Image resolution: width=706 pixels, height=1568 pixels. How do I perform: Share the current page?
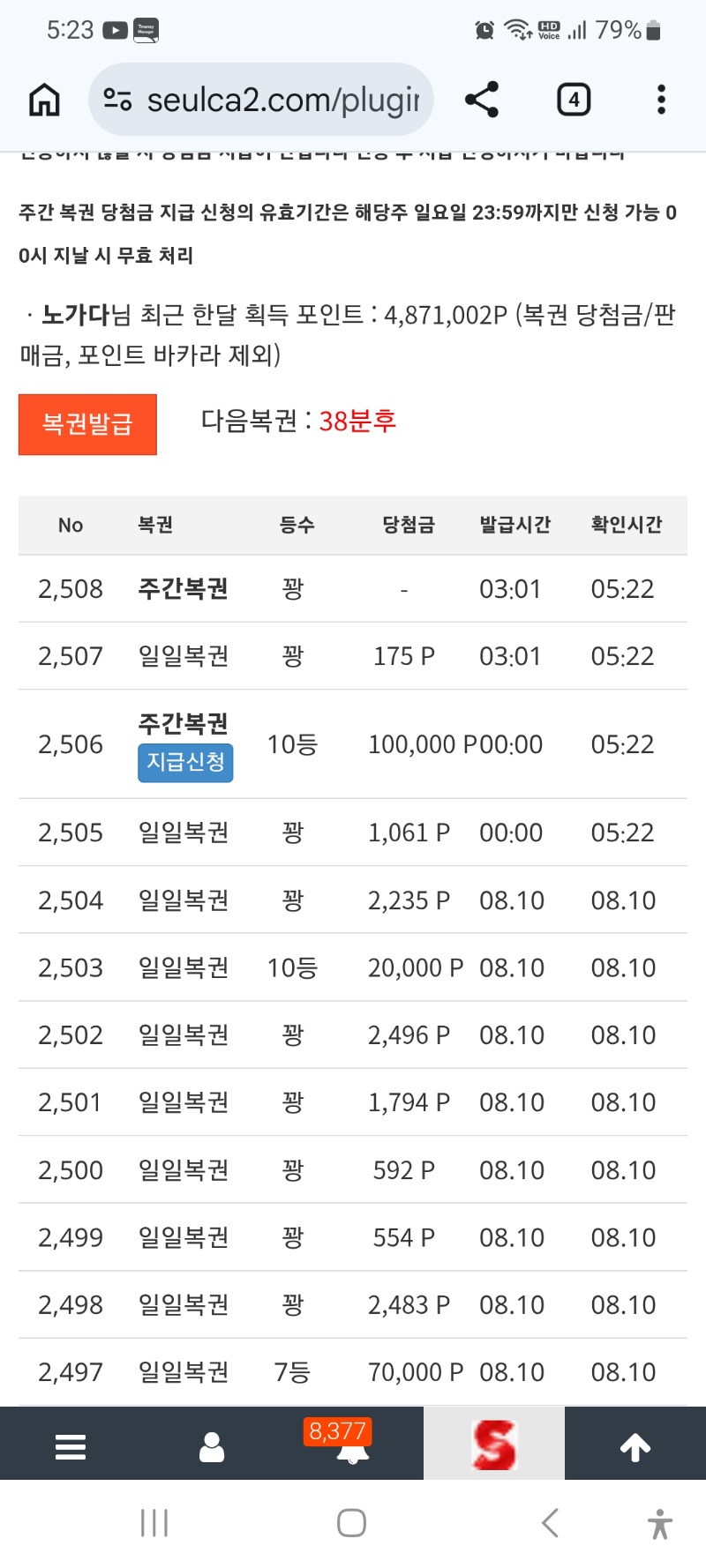pyautogui.click(x=482, y=100)
